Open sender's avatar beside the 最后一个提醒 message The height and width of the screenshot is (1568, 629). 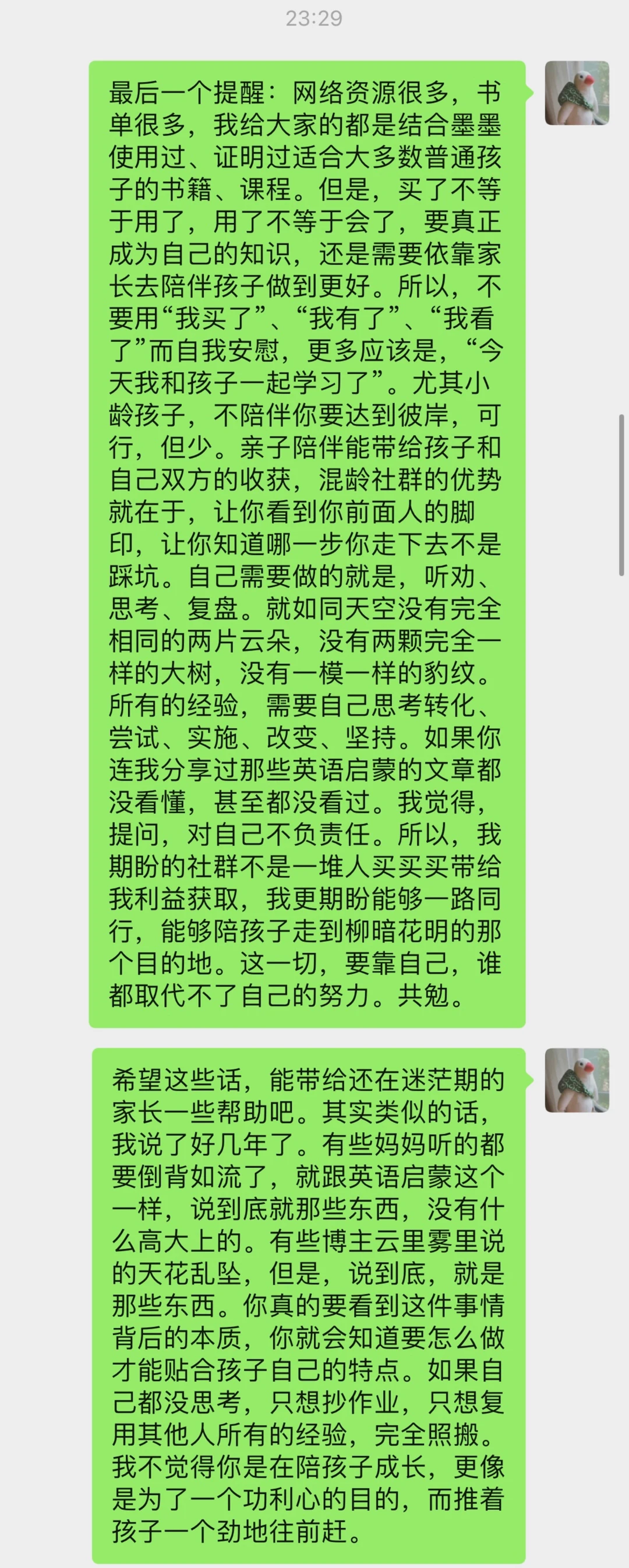(x=577, y=93)
